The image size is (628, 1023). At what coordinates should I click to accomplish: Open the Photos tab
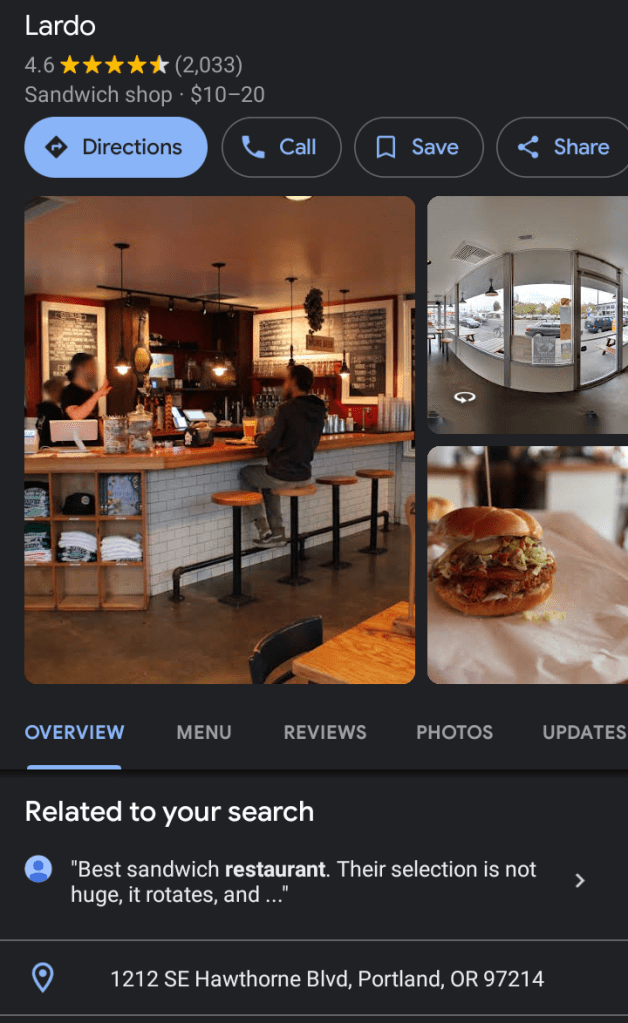(454, 732)
